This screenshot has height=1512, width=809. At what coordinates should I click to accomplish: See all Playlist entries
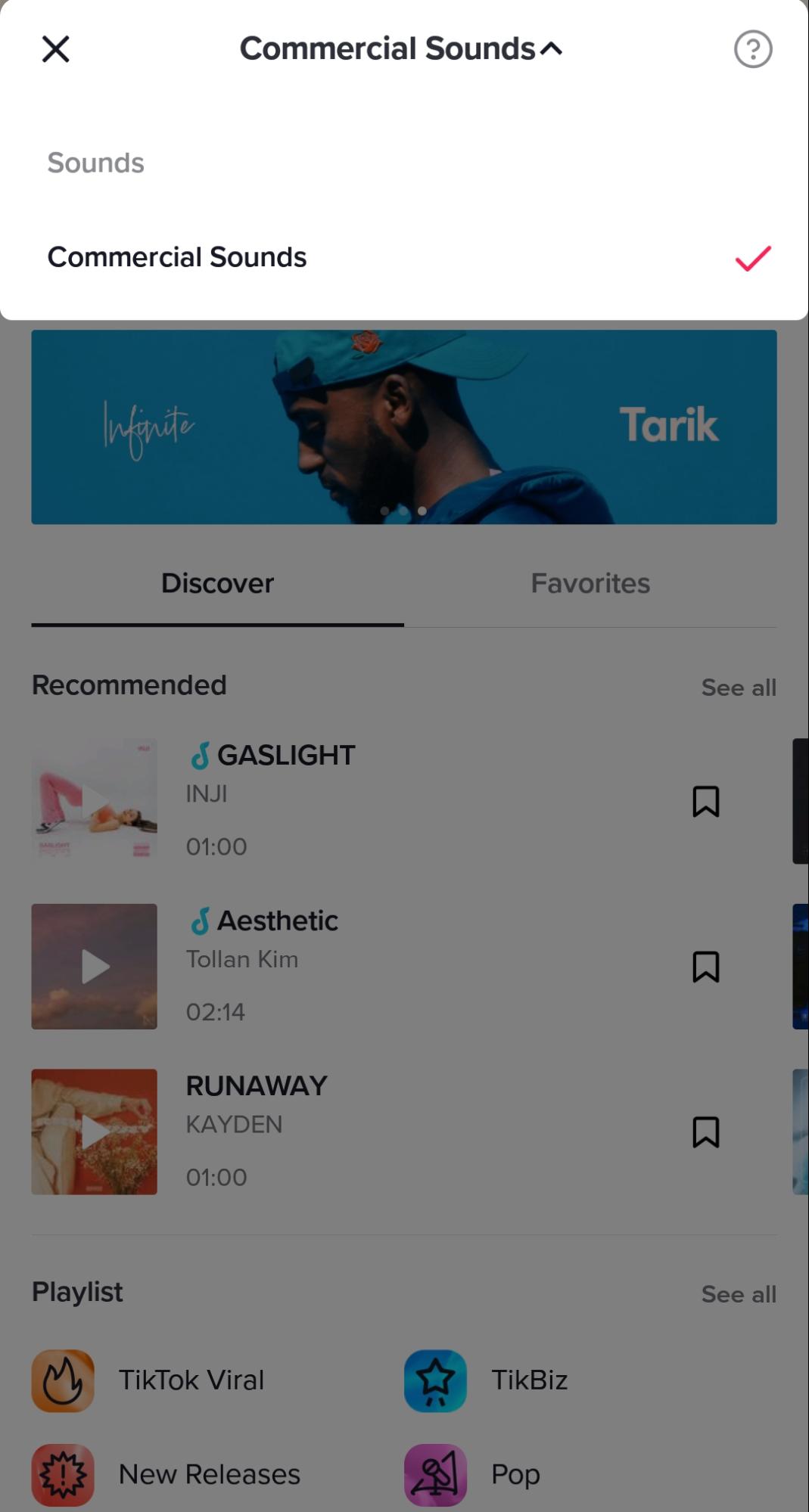coord(739,1294)
